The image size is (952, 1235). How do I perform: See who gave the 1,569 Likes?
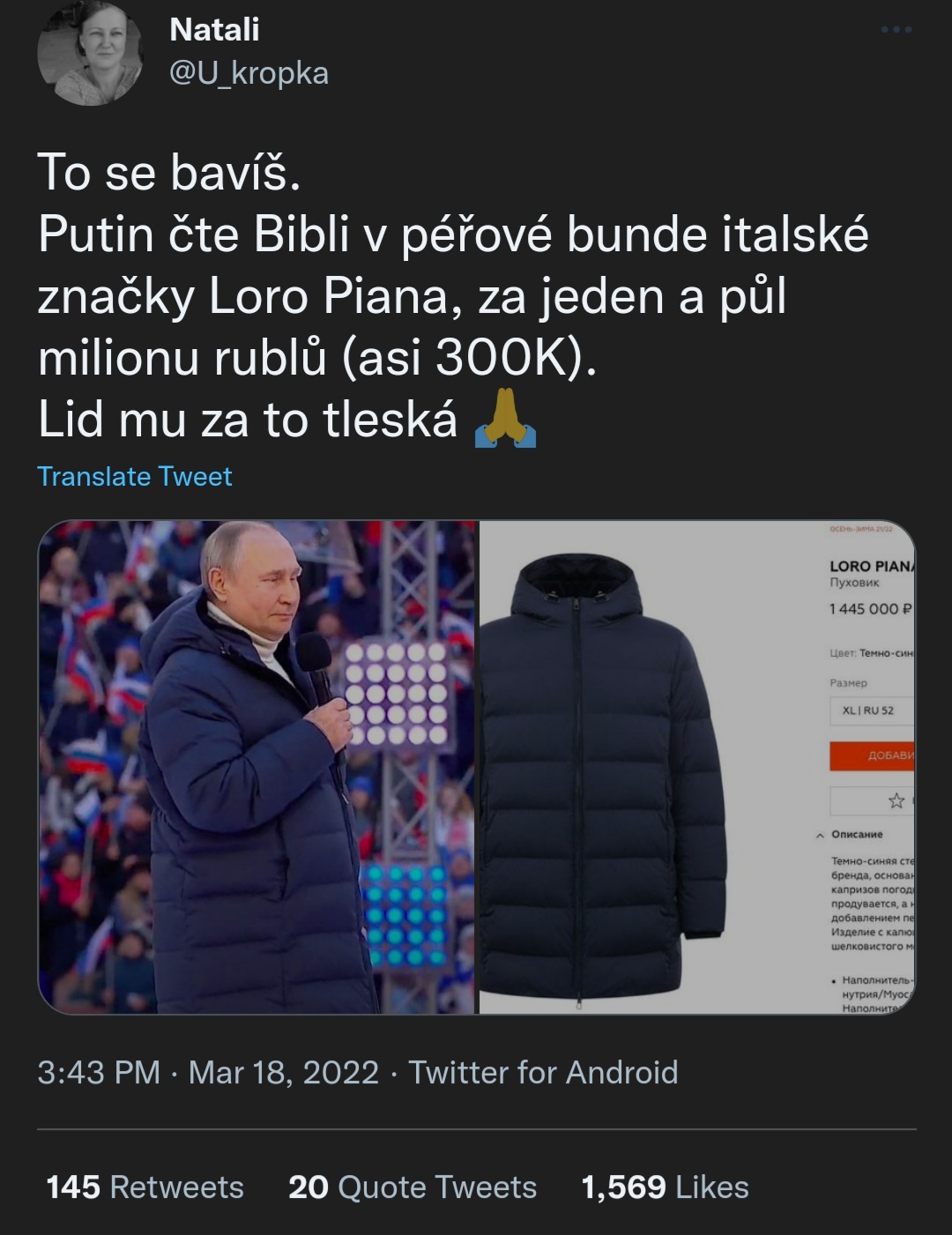point(665,1187)
